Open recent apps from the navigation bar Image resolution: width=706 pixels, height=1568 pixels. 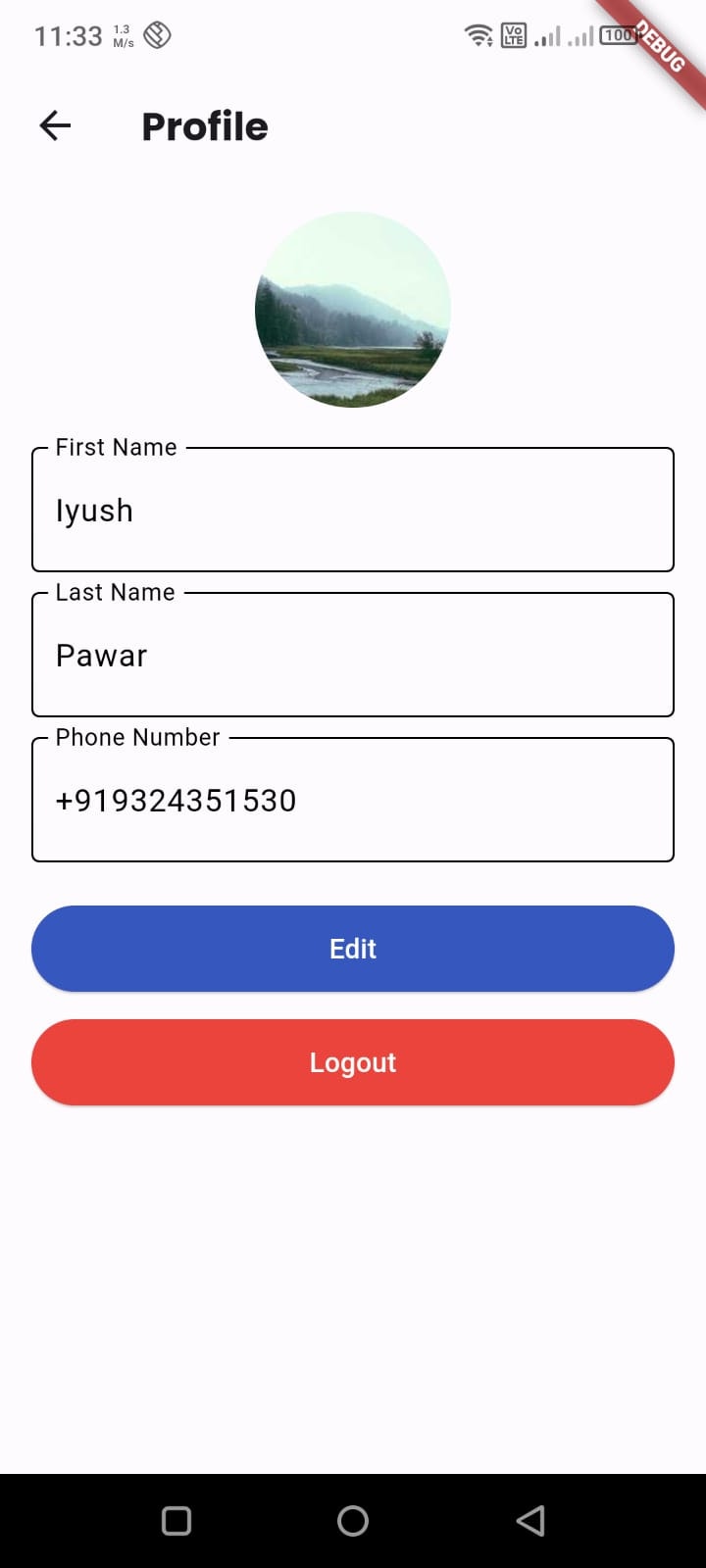(x=176, y=1521)
